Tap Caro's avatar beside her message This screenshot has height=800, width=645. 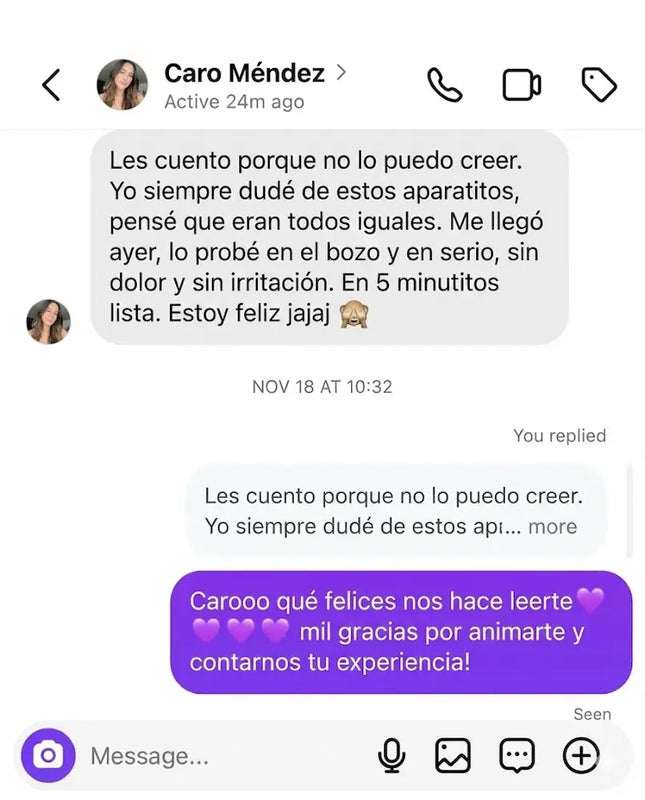tap(48, 321)
